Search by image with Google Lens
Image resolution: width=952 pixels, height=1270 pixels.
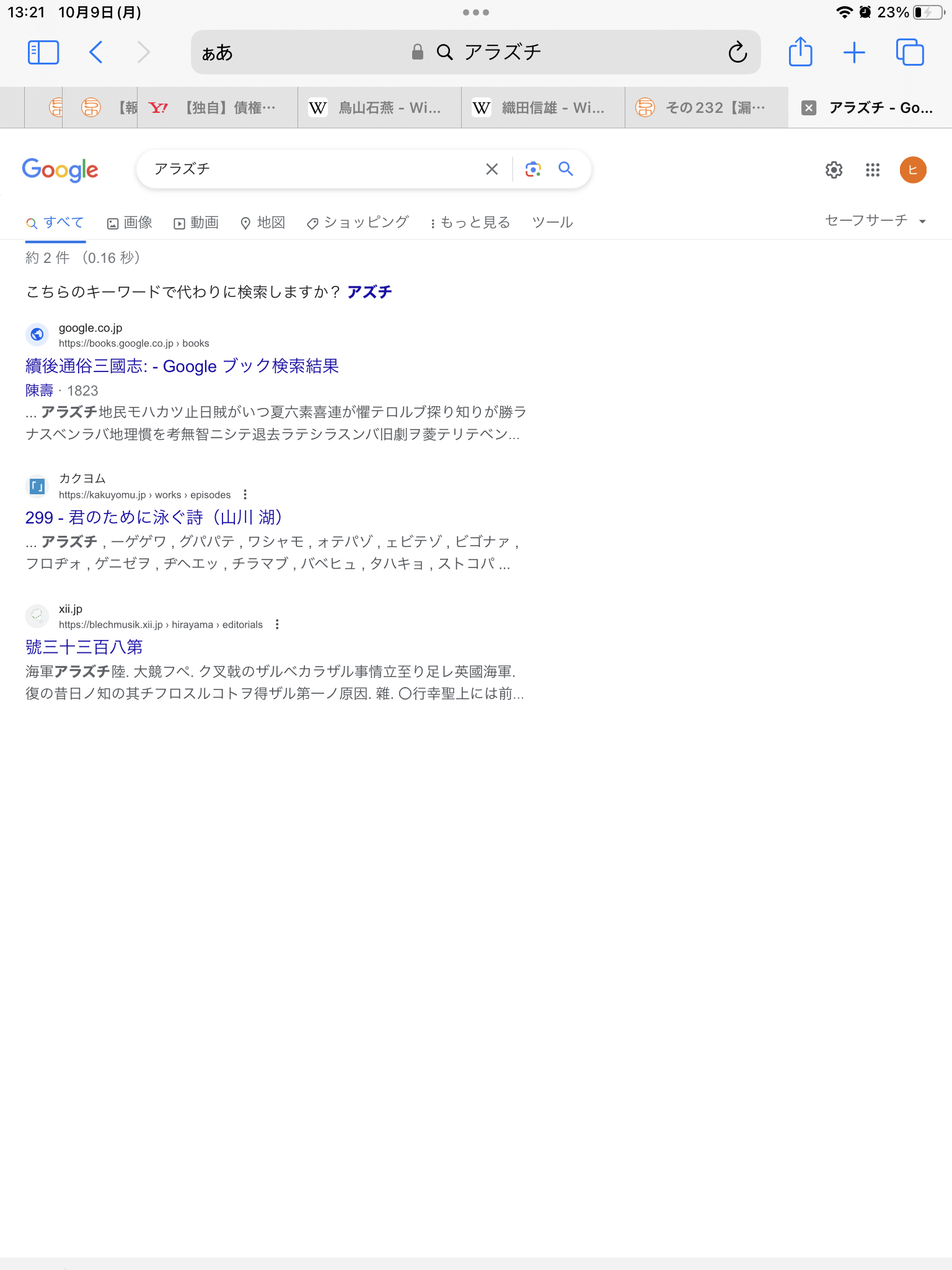[533, 169]
